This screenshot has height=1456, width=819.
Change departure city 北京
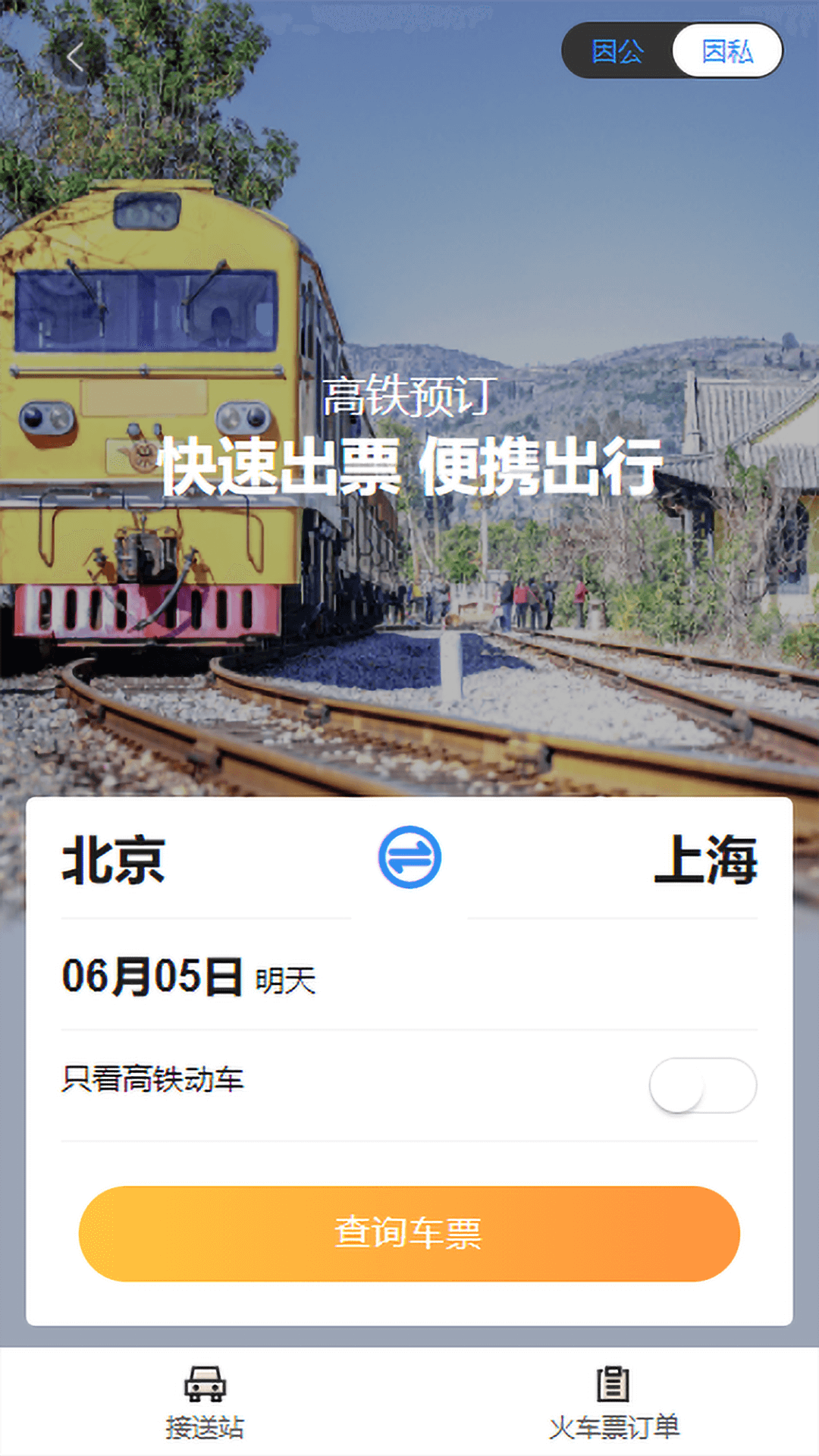tap(114, 861)
